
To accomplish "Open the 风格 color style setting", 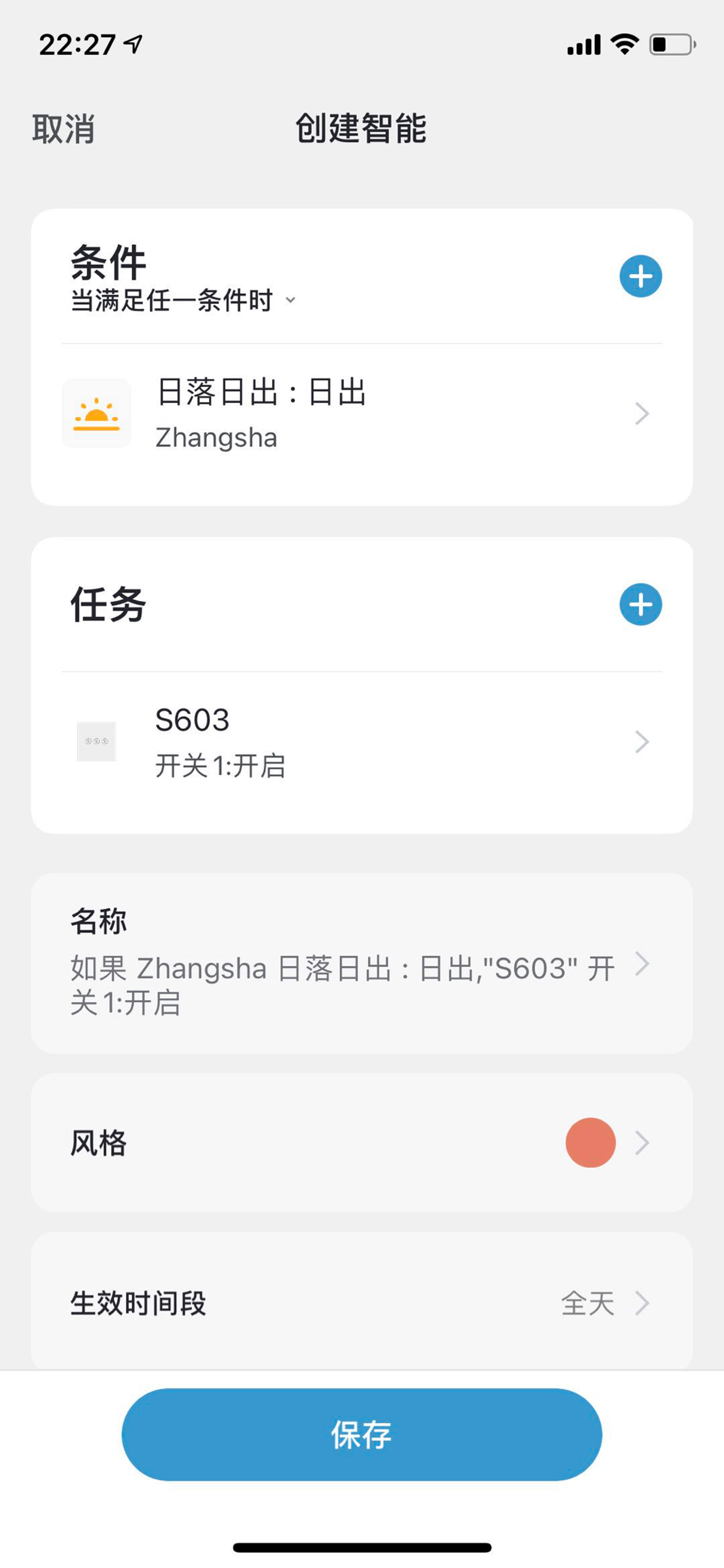I will [x=362, y=1143].
